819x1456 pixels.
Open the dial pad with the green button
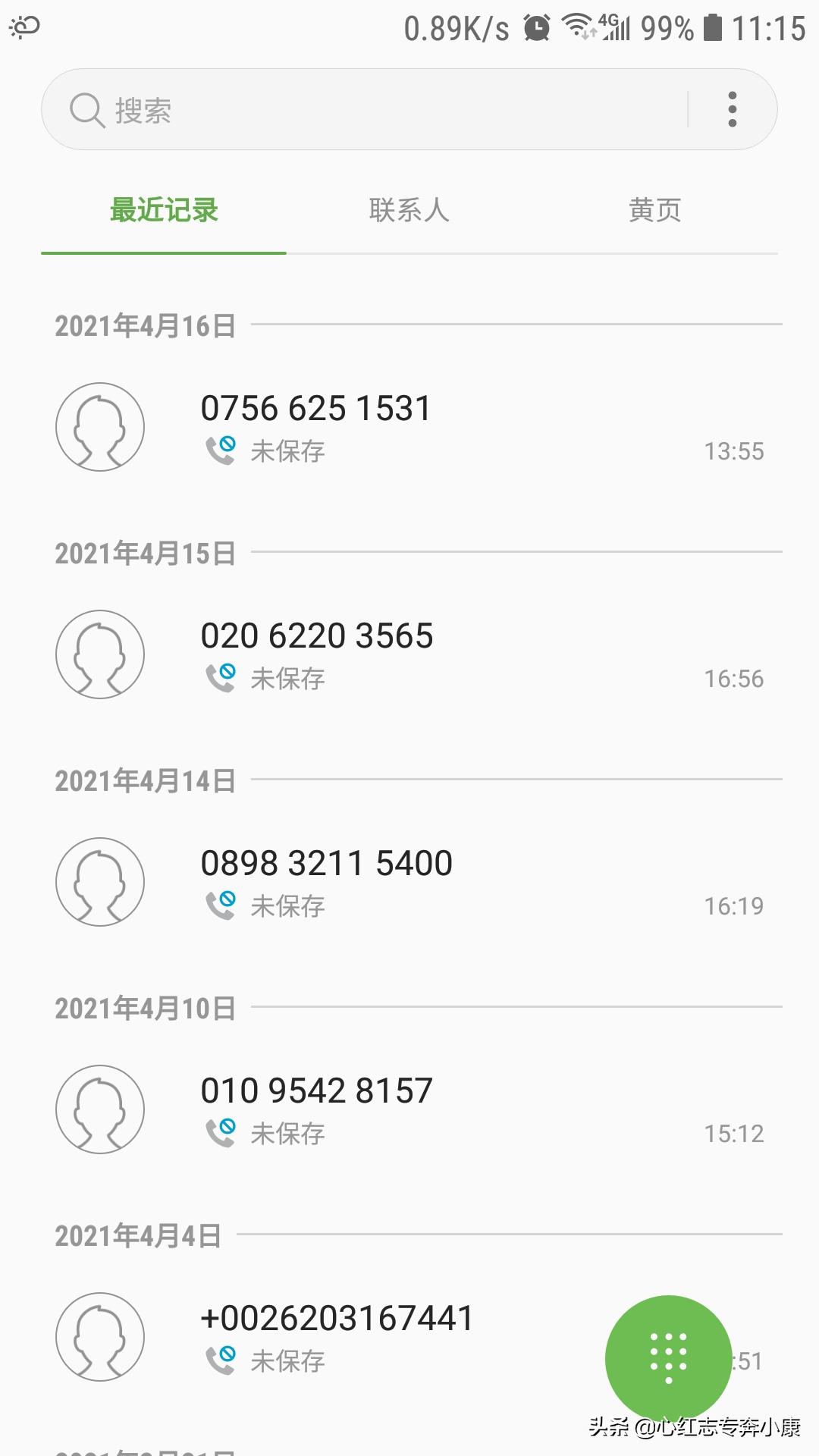pos(667,1354)
